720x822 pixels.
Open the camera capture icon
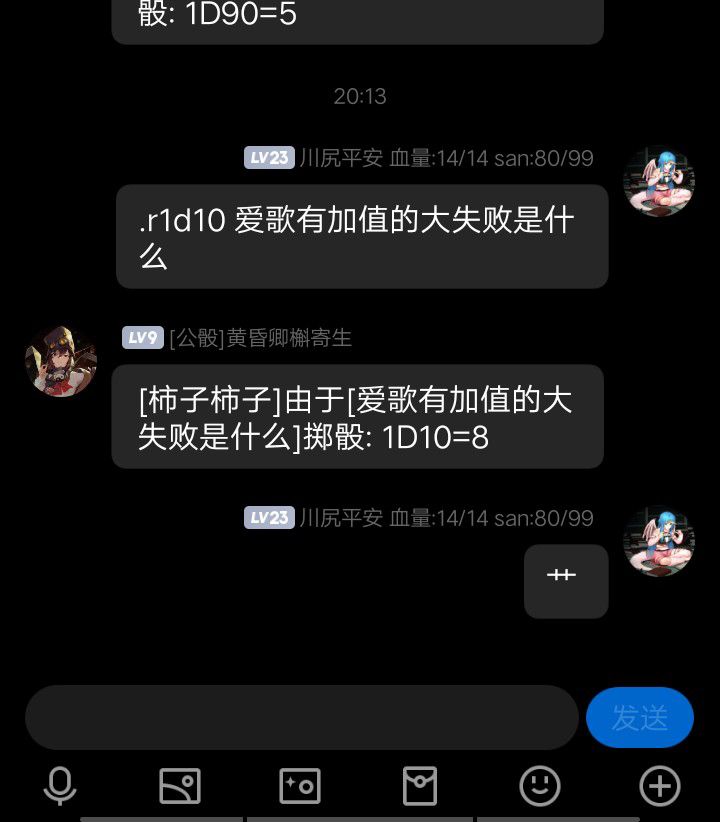tap(300, 786)
